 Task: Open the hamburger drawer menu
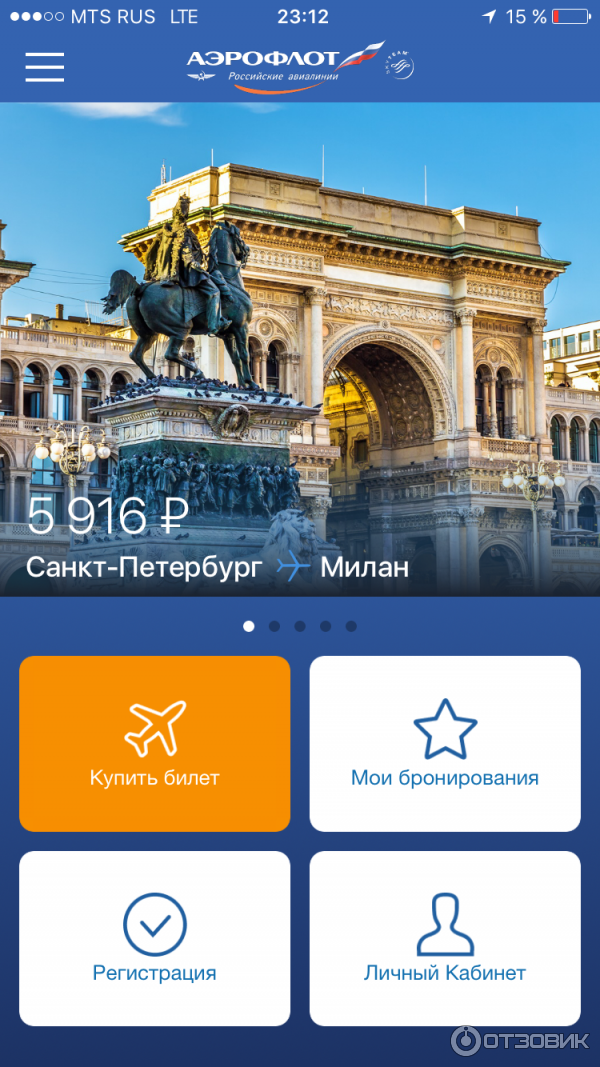coord(45,66)
